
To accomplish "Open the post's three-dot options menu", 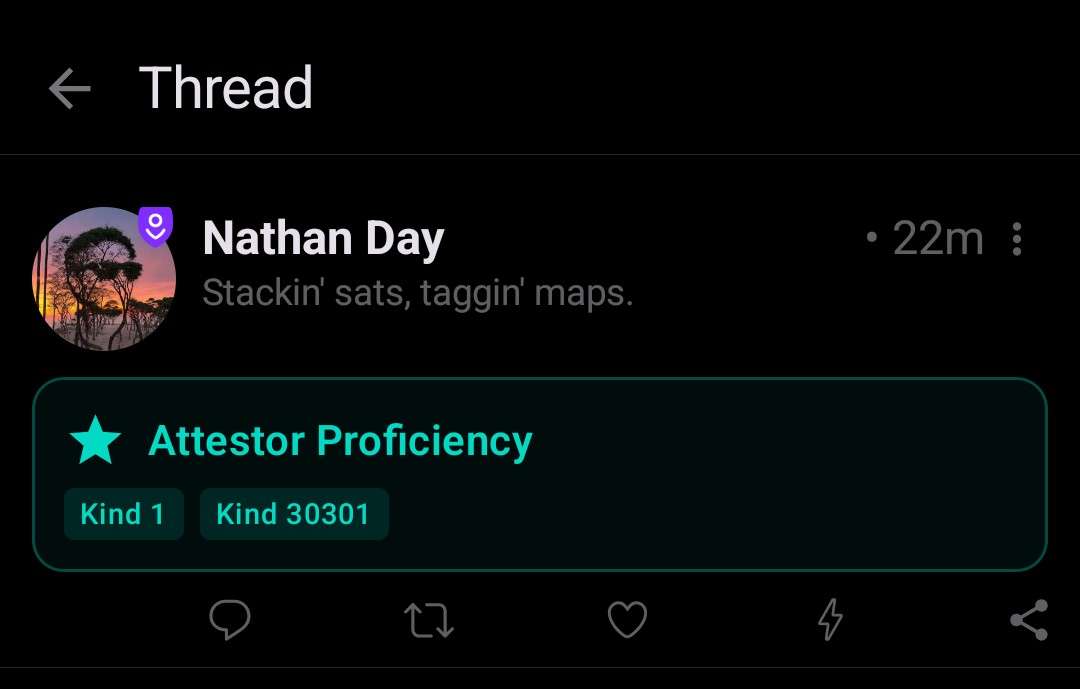I will 1017,239.
